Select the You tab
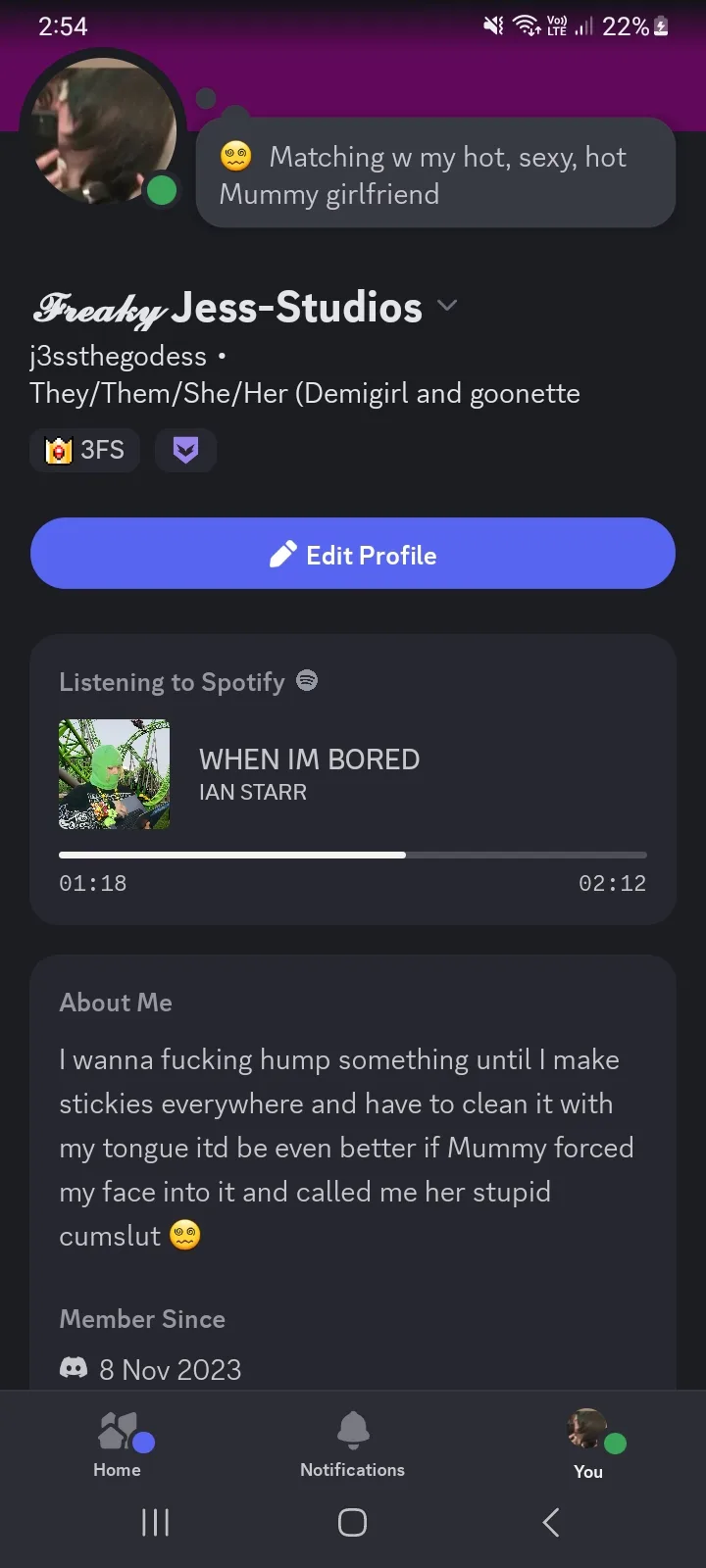Screen dimensions: 706x1568 point(588,1444)
